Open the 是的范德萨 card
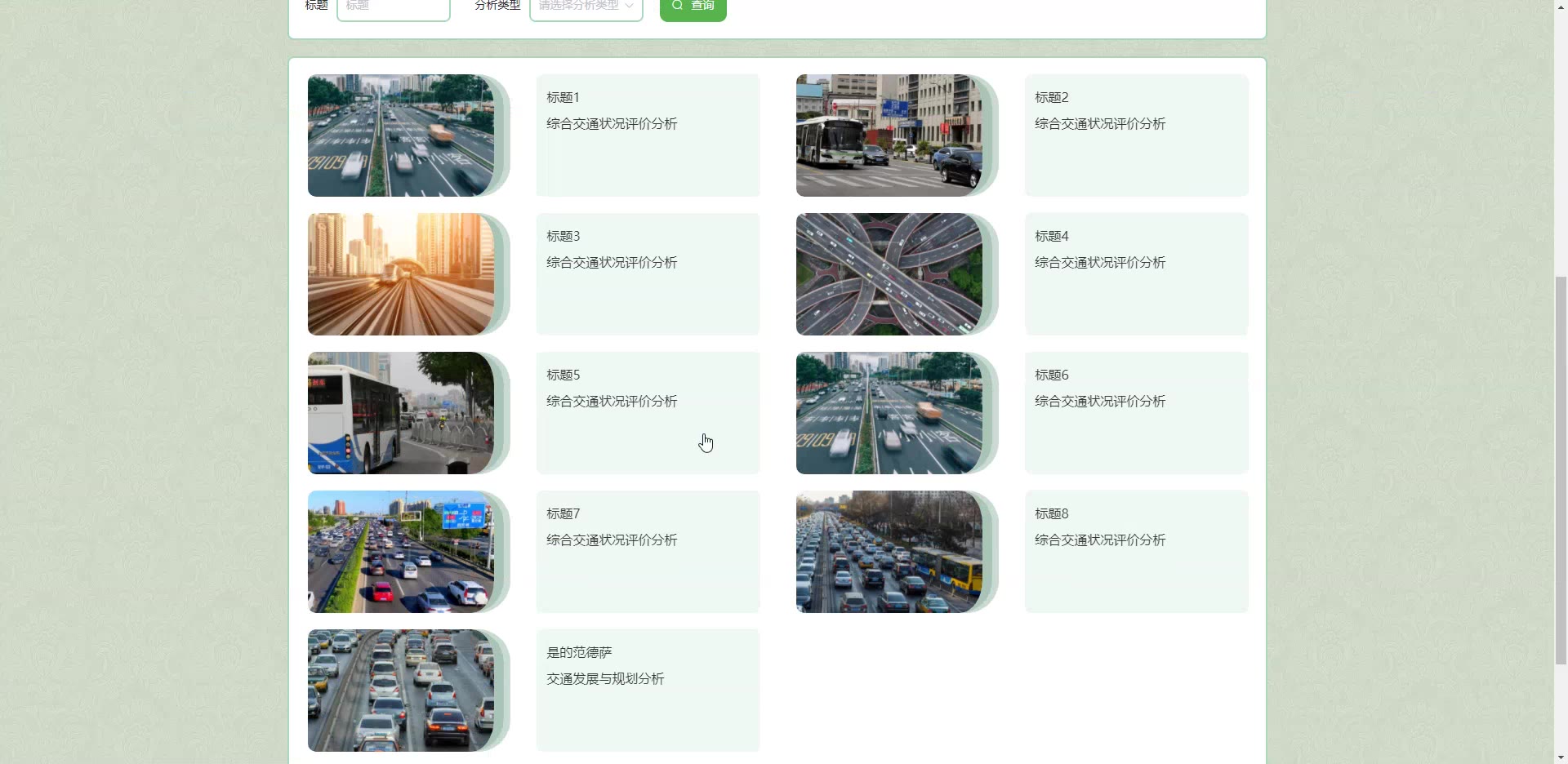This screenshot has height=764, width=1568. [x=647, y=690]
